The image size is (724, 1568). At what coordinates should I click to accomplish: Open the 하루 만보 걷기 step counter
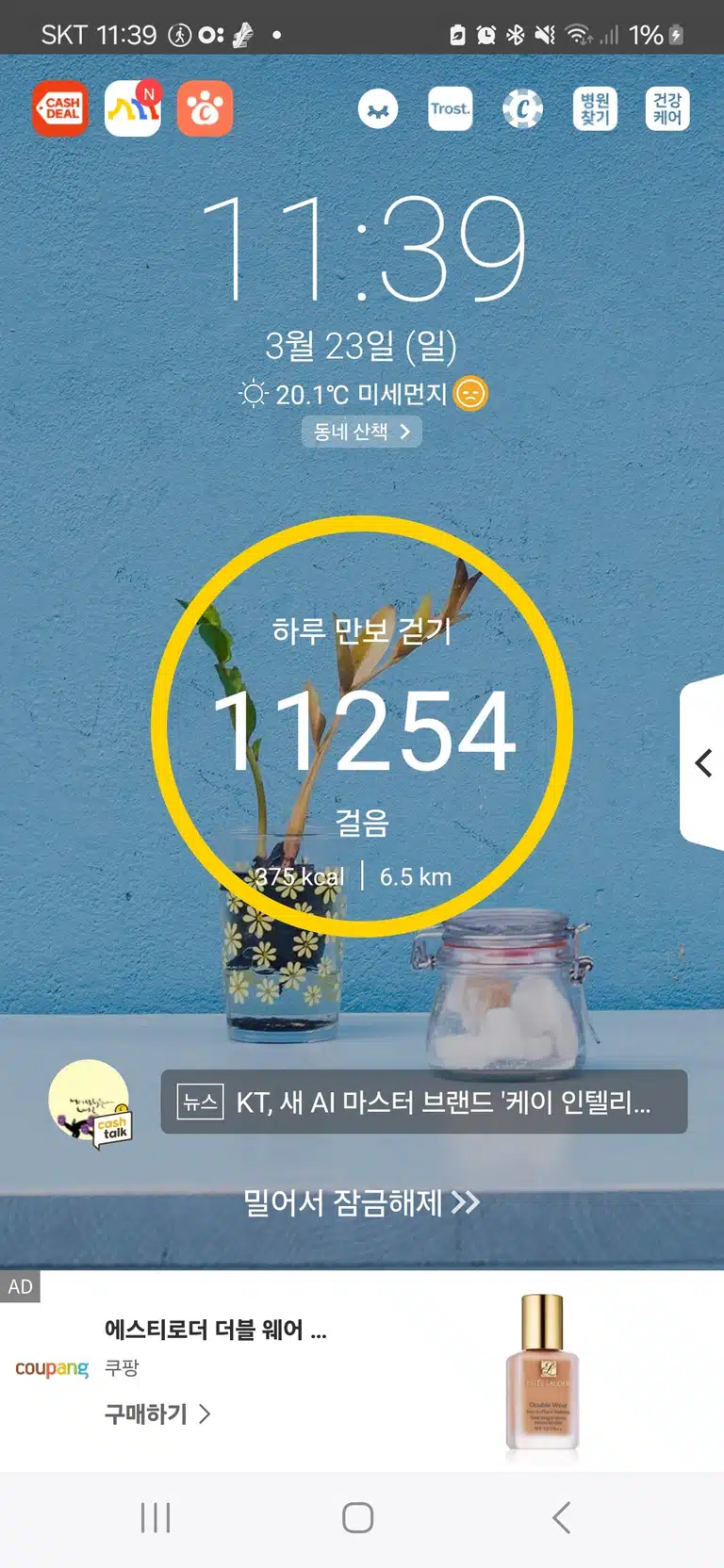point(362,727)
